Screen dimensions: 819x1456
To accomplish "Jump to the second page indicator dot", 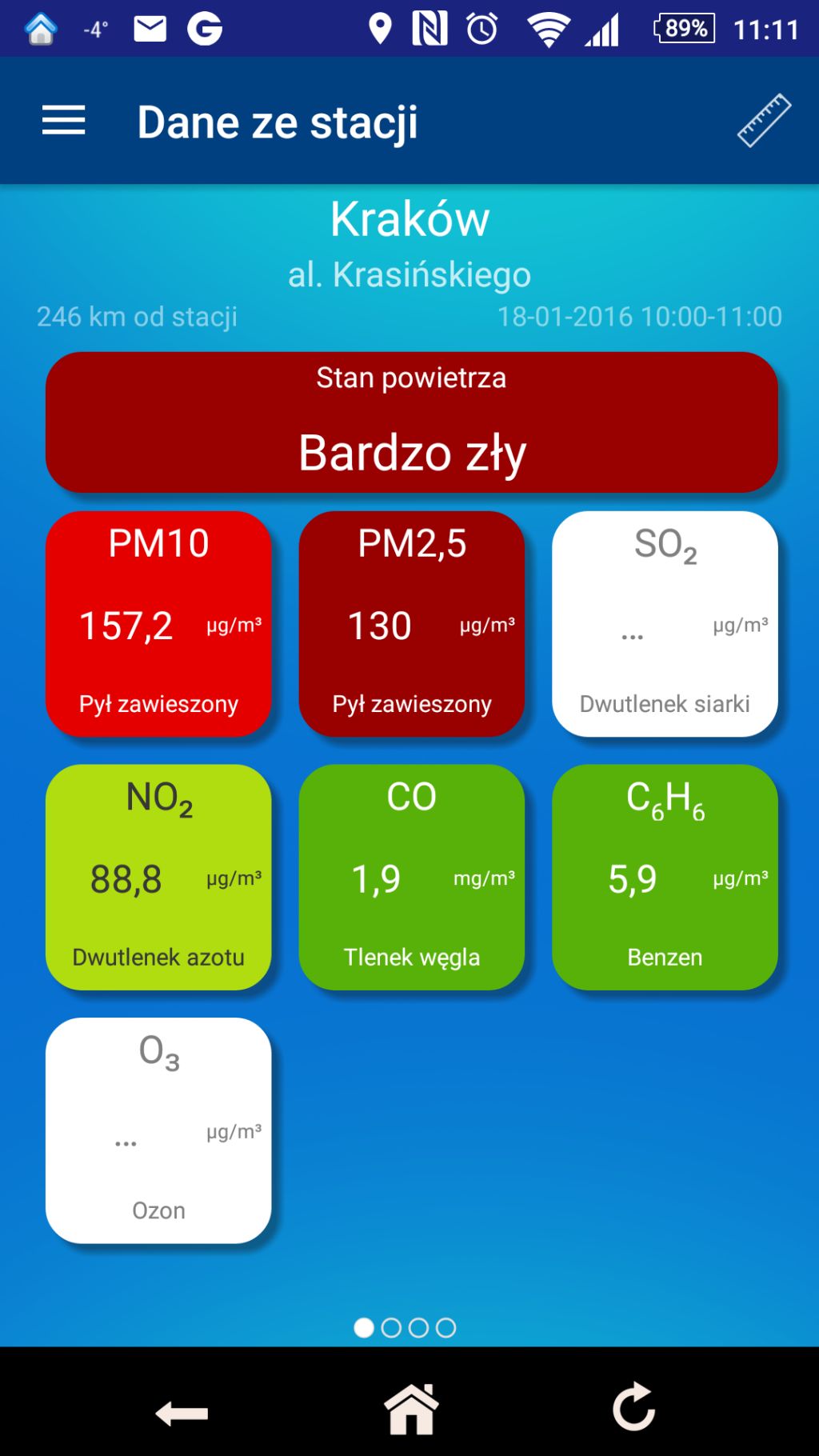I will tap(391, 1328).
